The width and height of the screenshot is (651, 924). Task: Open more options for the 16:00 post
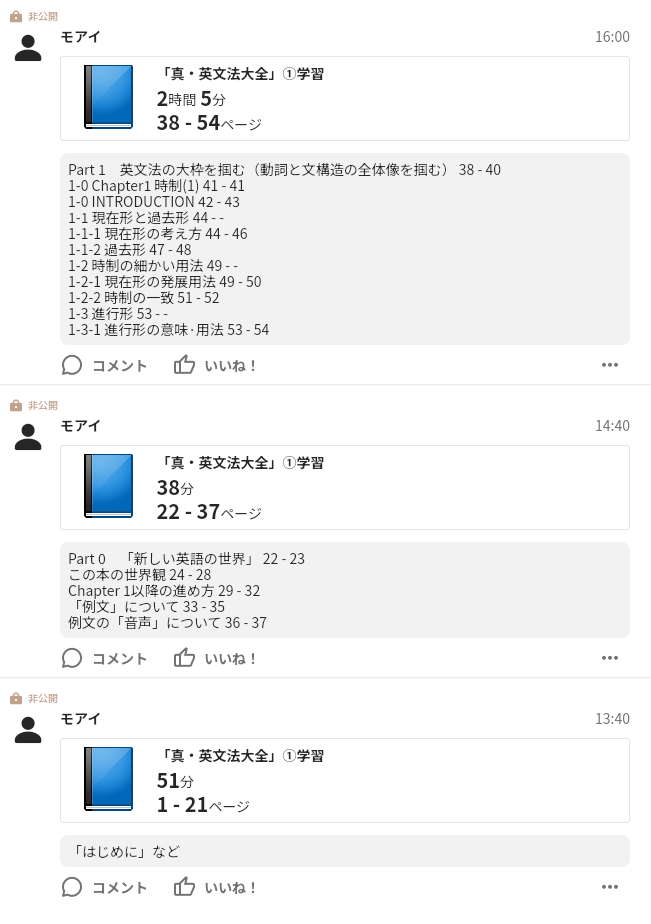pyautogui.click(x=610, y=365)
